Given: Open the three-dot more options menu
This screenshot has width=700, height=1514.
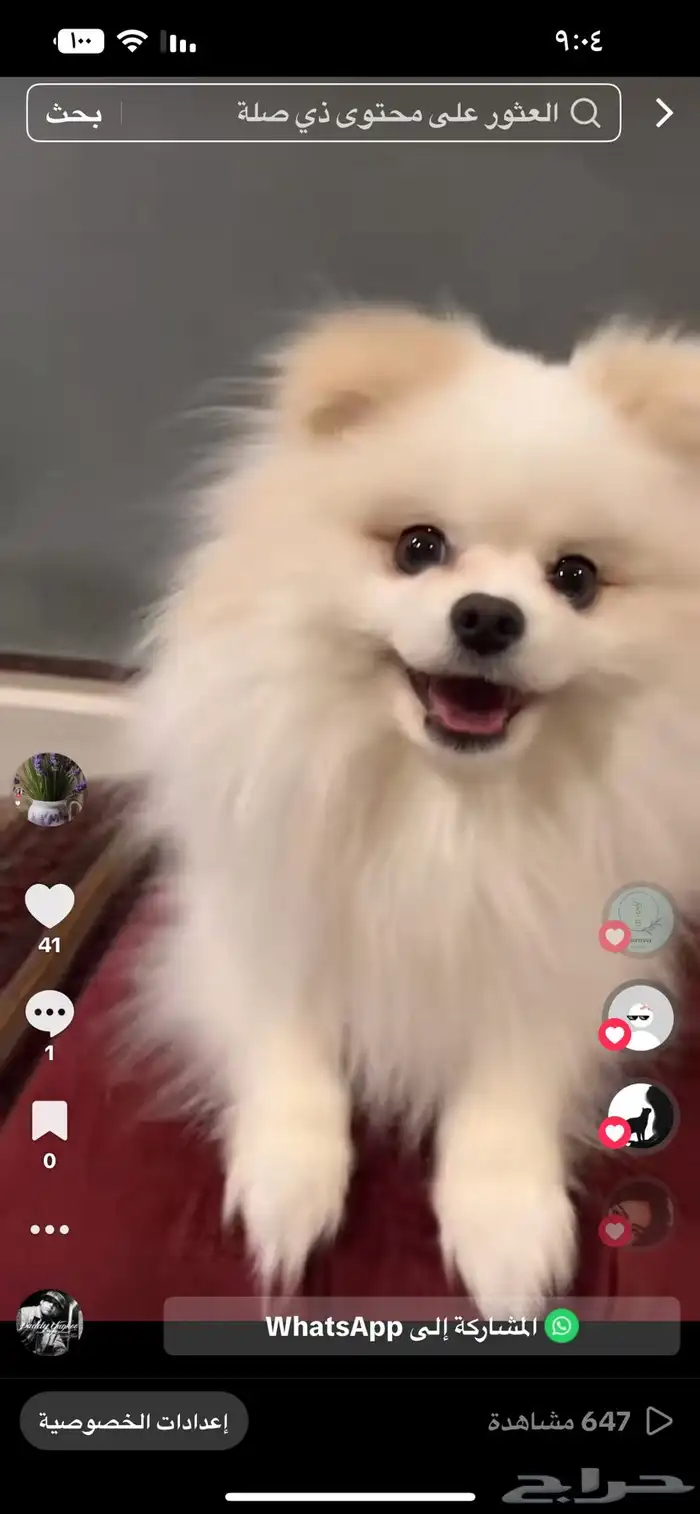Looking at the screenshot, I should [x=49, y=1229].
